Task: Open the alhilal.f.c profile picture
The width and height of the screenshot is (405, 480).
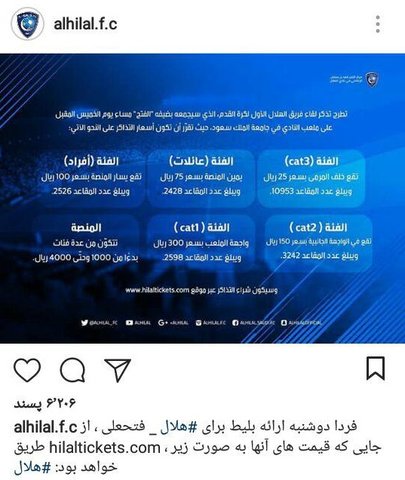Action: (x=27, y=24)
